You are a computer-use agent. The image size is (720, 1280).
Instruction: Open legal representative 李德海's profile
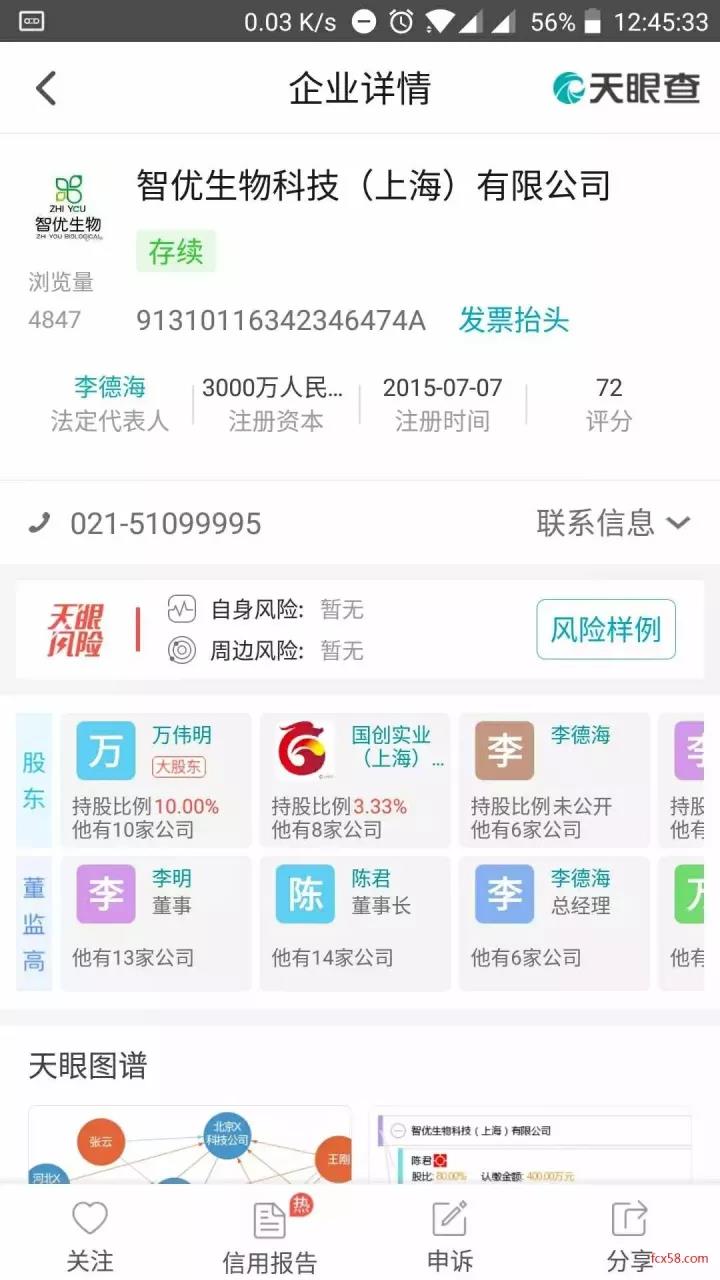pos(110,387)
